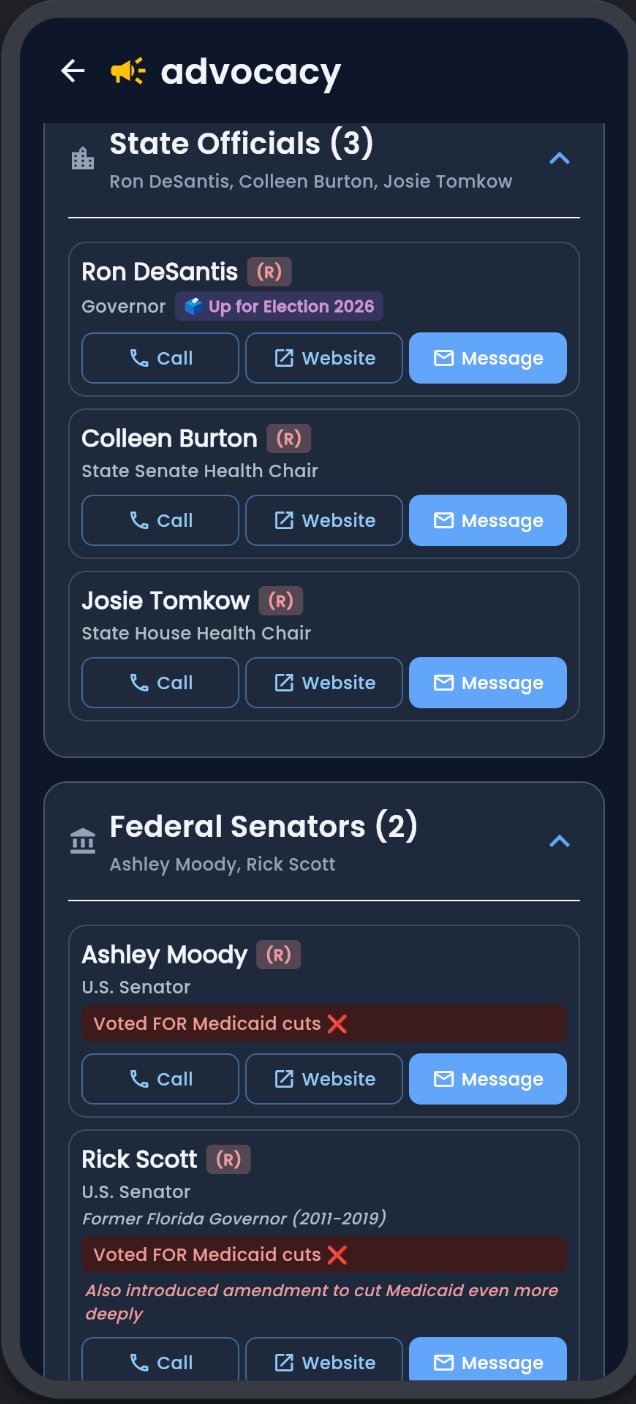Message Ron DeSantis
The image size is (636, 1404).
488,358
